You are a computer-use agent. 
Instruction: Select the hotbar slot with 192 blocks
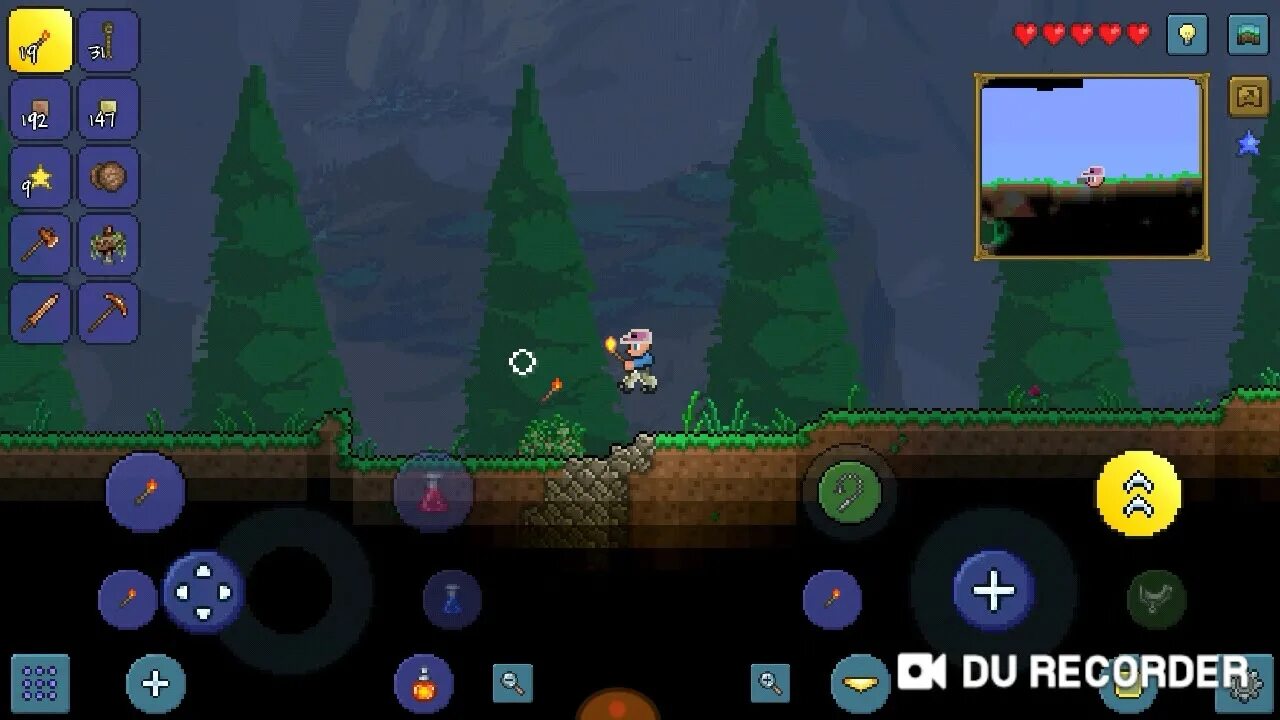click(x=40, y=109)
